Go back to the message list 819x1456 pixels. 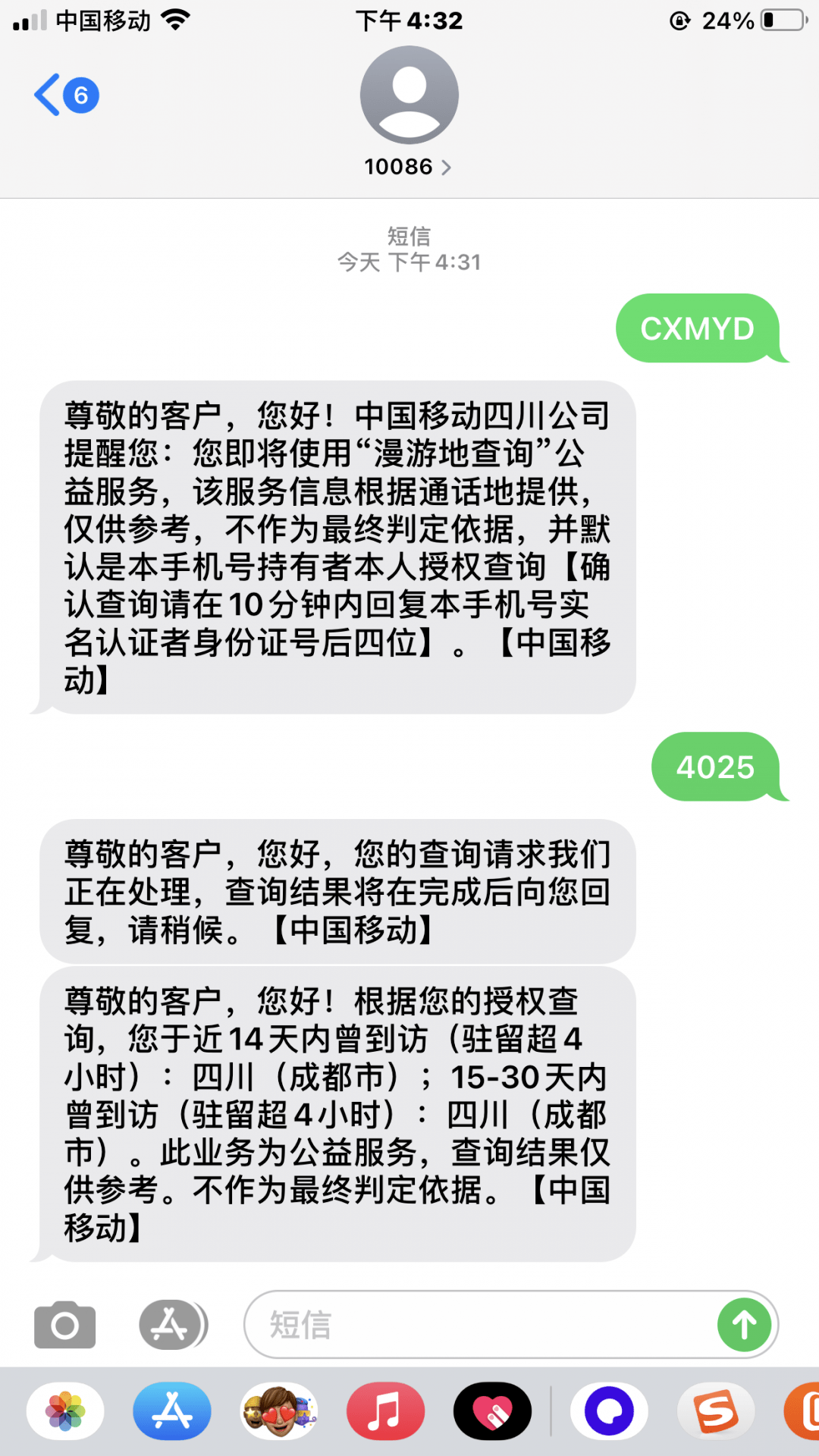coord(66,96)
